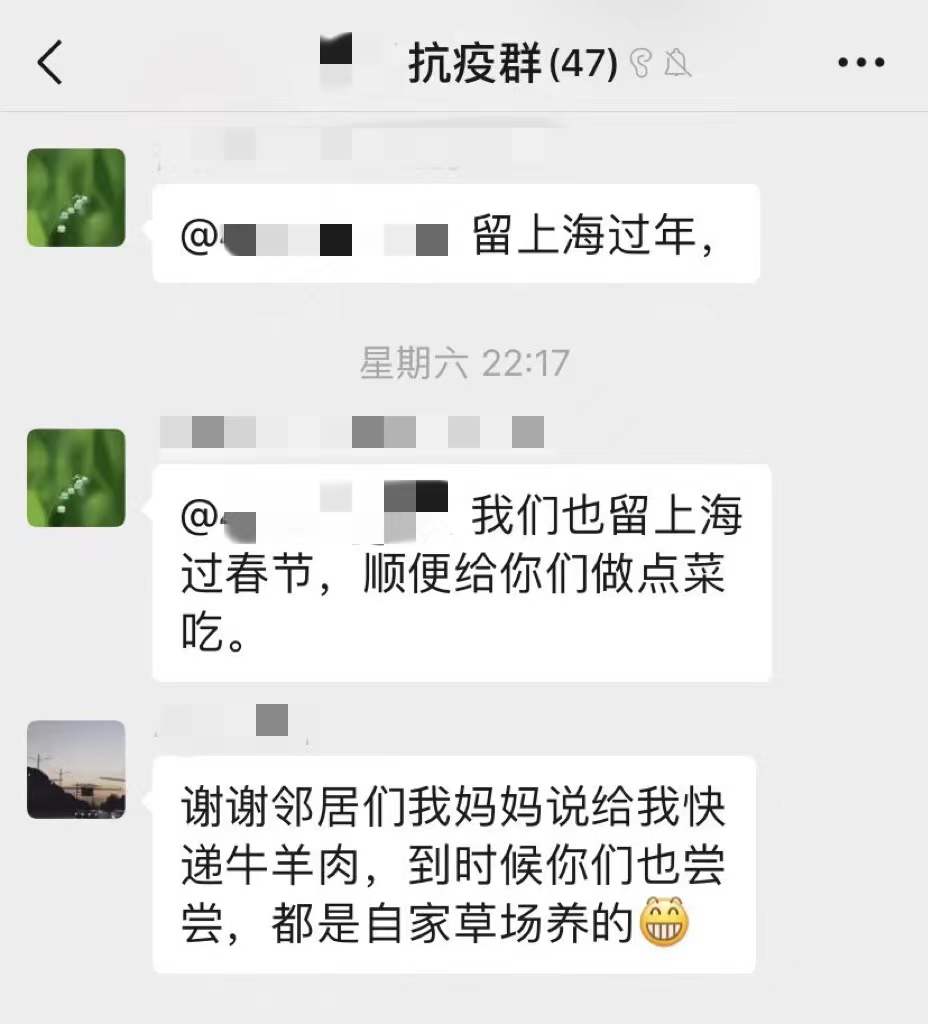Open the green plant avatar beside 留上海过年
928x1024 pixels.
coord(76,198)
